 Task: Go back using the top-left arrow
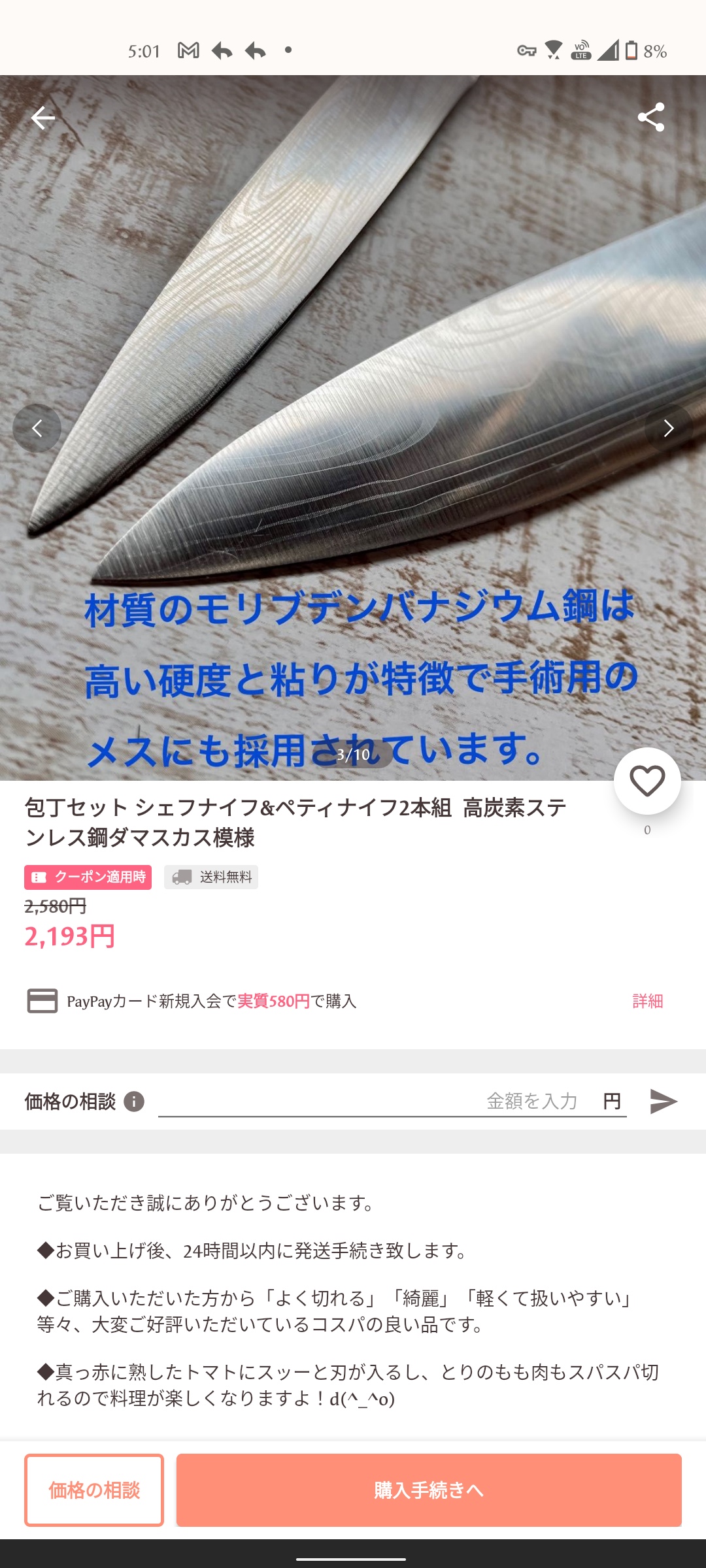[43, 118]
